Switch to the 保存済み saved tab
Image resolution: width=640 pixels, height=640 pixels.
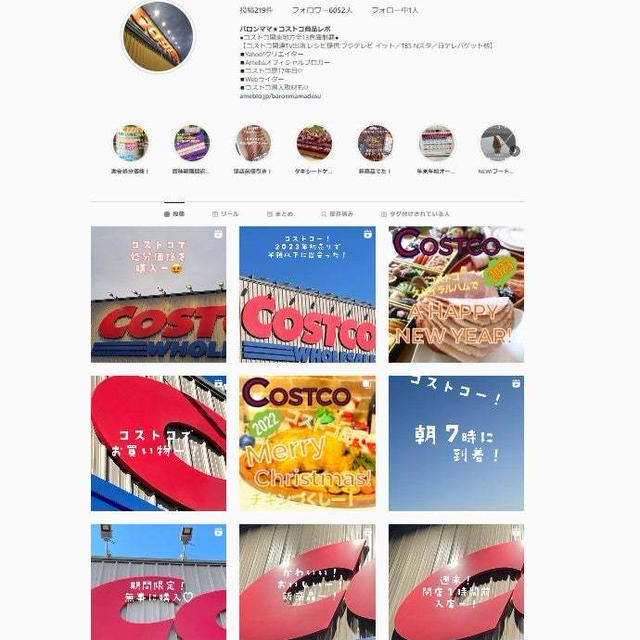pos(336,214)
